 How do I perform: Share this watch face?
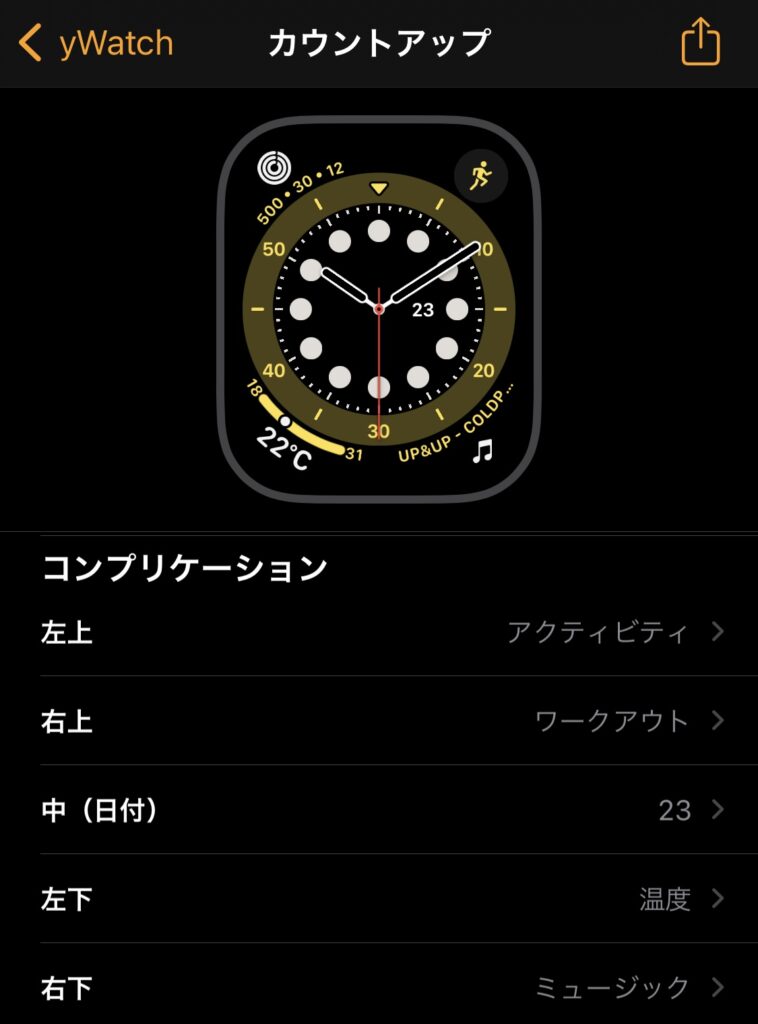click(x=700, y=44)
